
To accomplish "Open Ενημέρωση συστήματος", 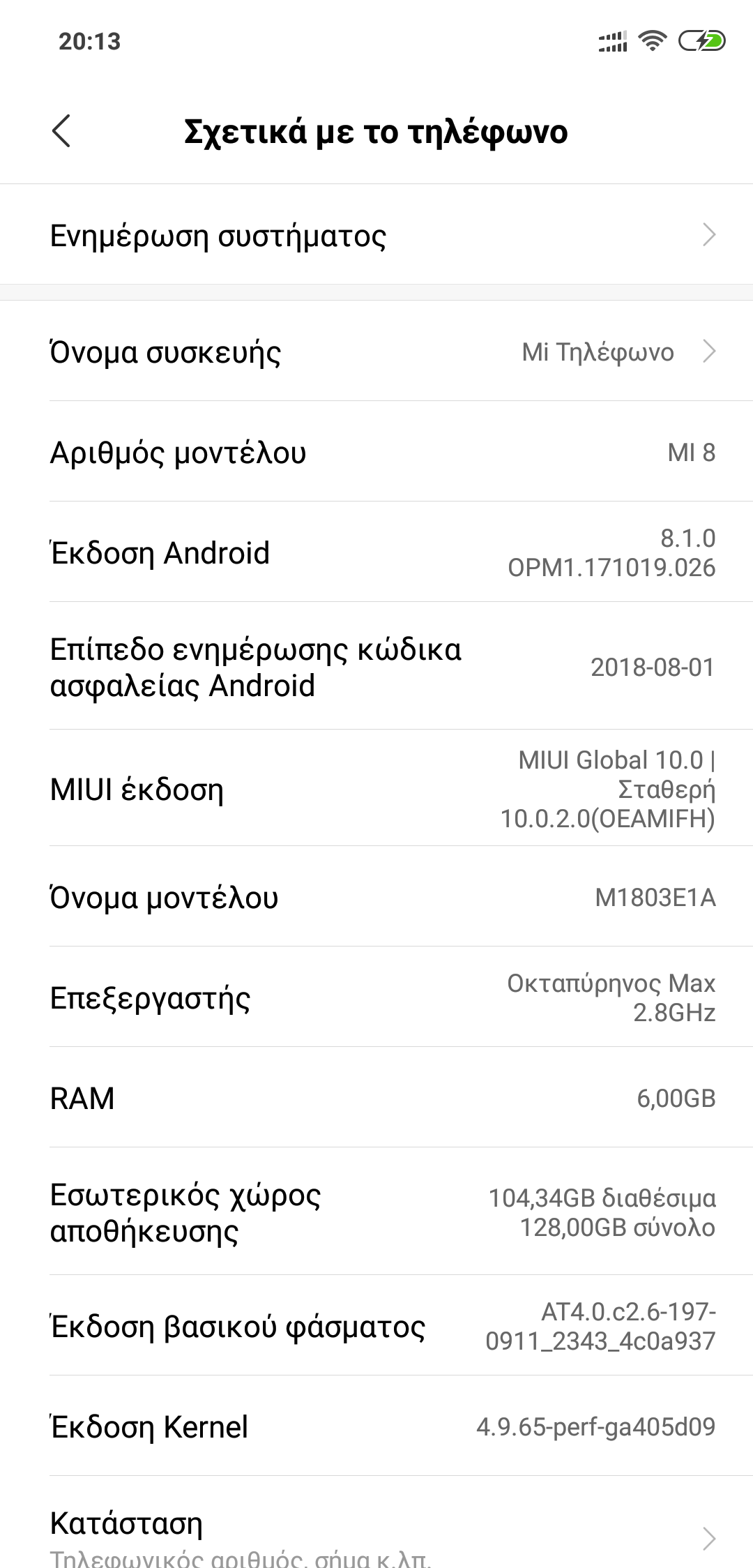I will pos(376,236).
